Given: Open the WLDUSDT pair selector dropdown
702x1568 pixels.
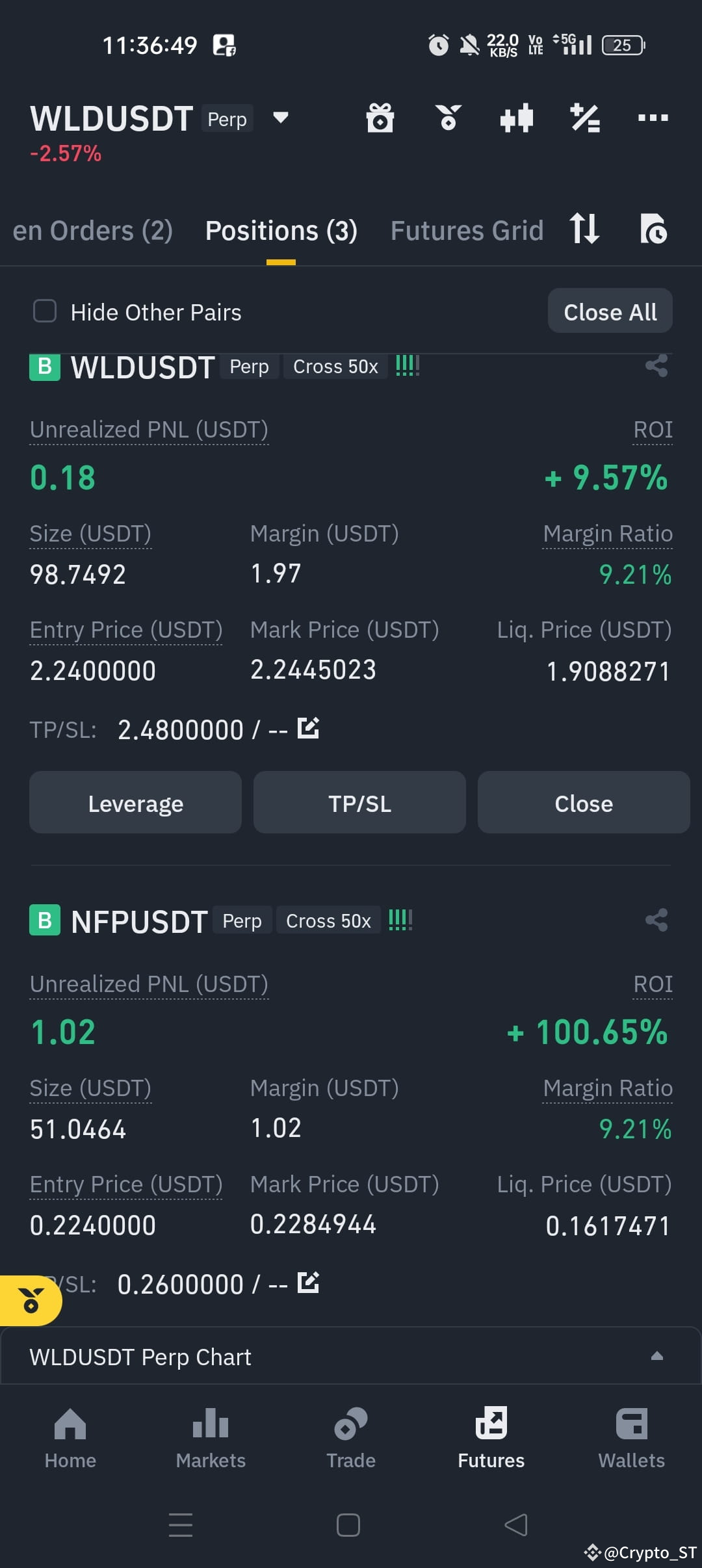Looking at the screenshot, I should (281, 118).
